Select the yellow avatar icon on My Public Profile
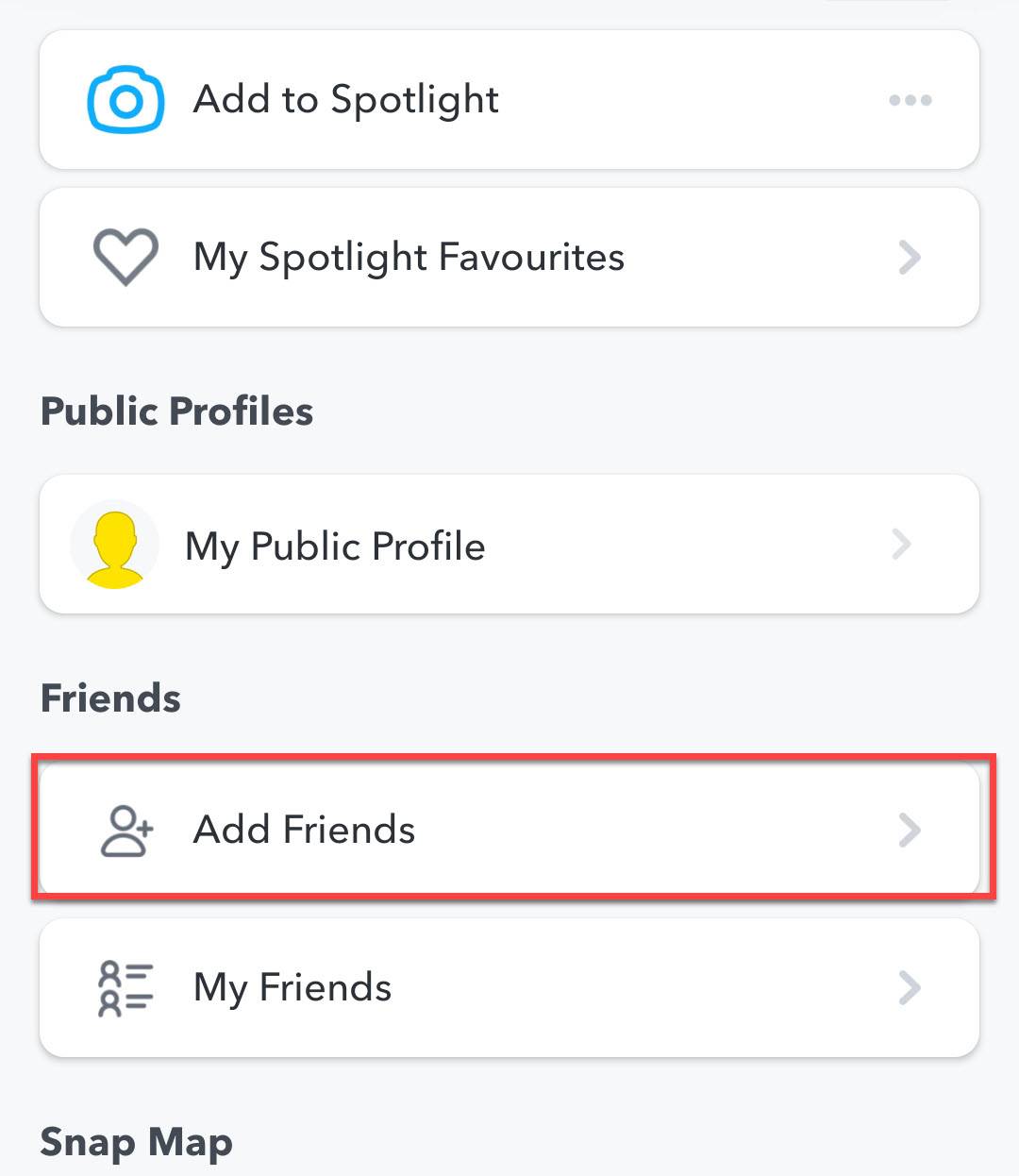Viewport: 1019px width, 1176px height. tap(113, 545)
